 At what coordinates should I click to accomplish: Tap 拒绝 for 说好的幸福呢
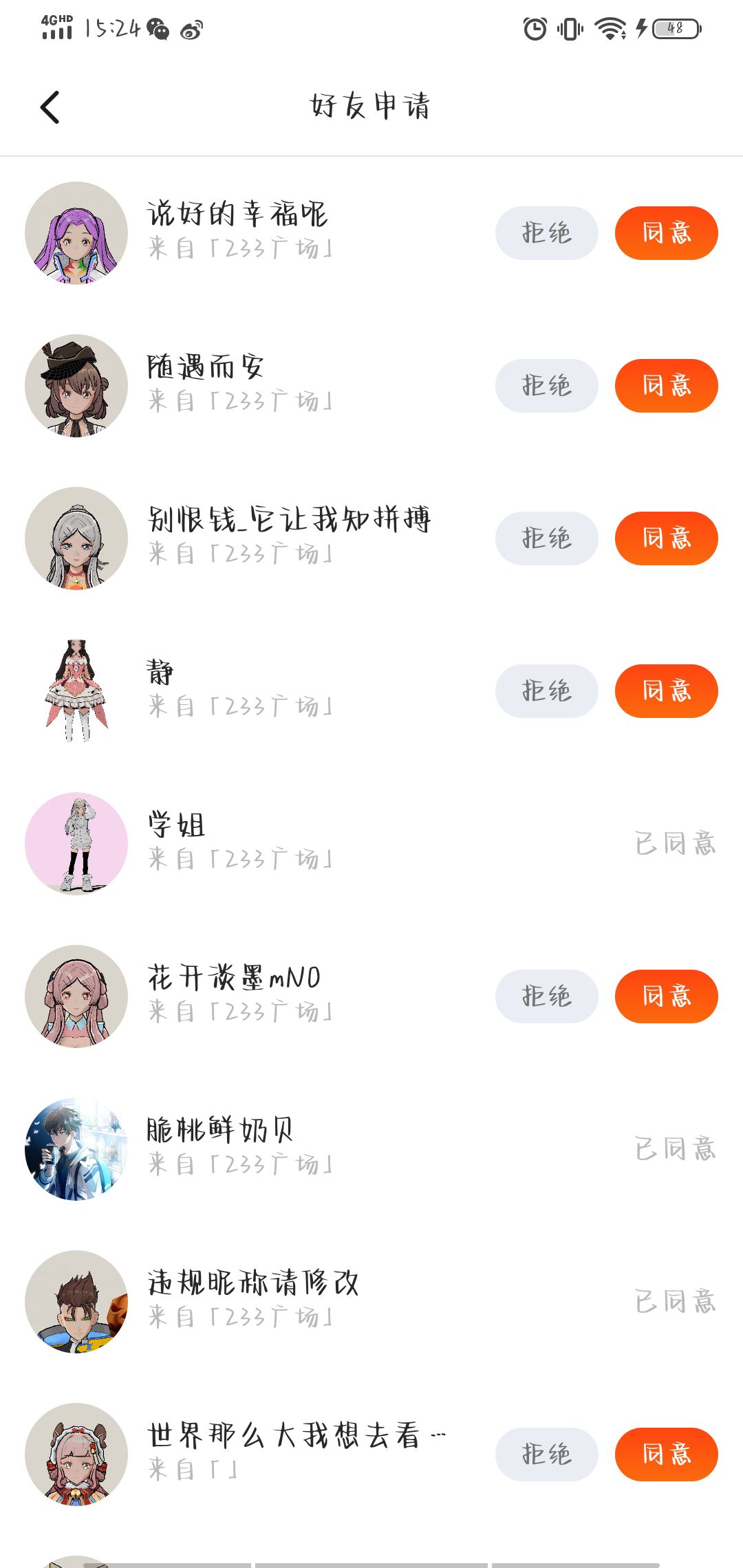[x=546, y=233]
